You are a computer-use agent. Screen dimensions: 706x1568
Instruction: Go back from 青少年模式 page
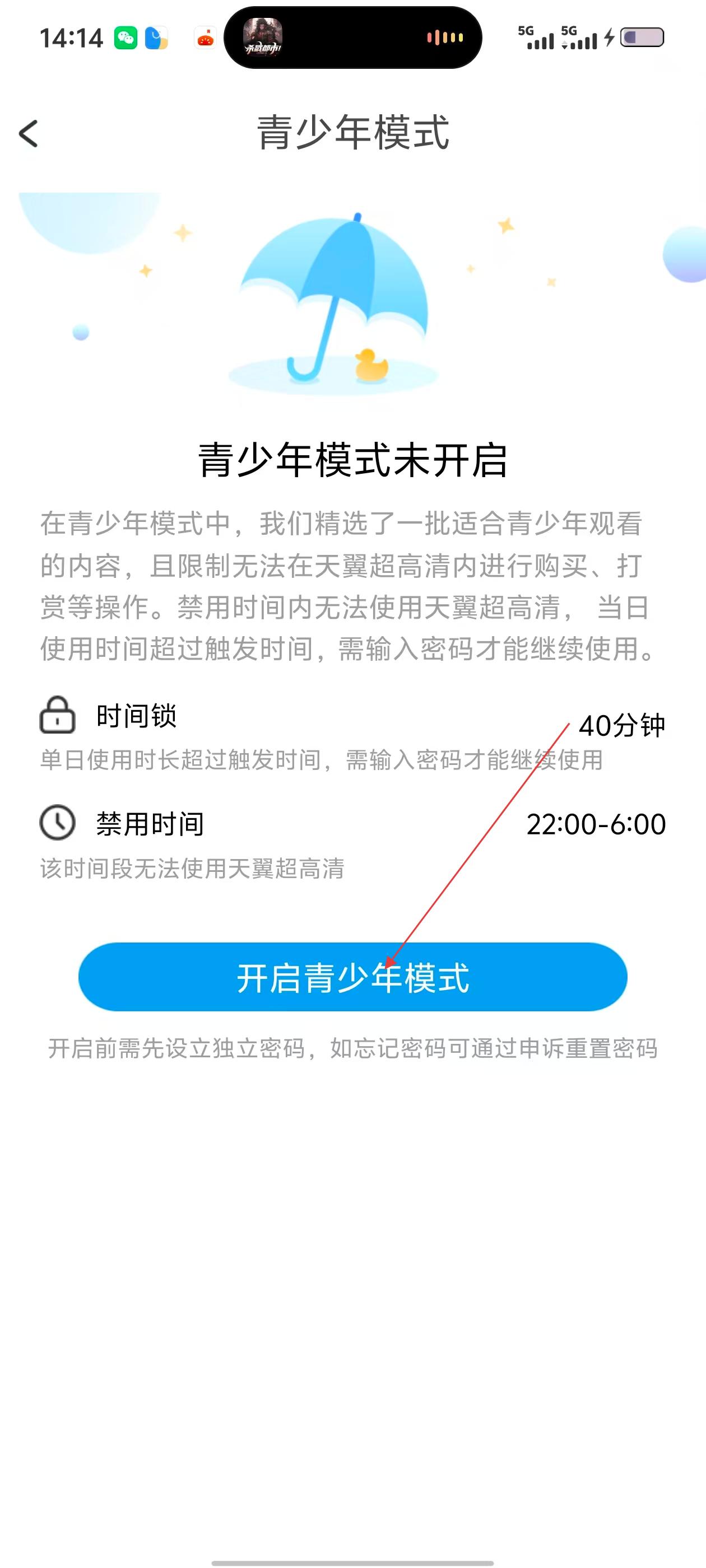[x=29, y=133]
